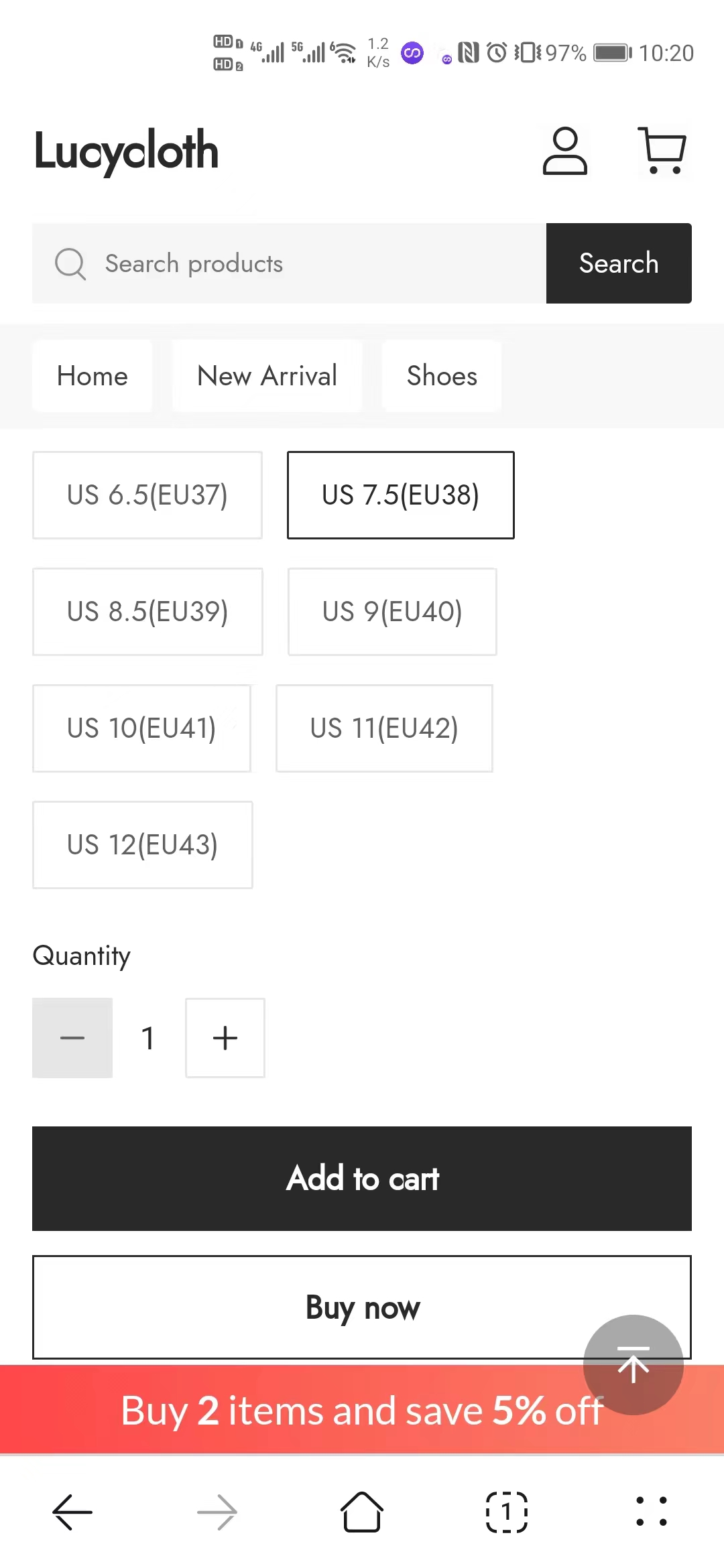724x1568 pixels.
Task: Choose size US 12(EU43)
Action: [x=143, y=845]
